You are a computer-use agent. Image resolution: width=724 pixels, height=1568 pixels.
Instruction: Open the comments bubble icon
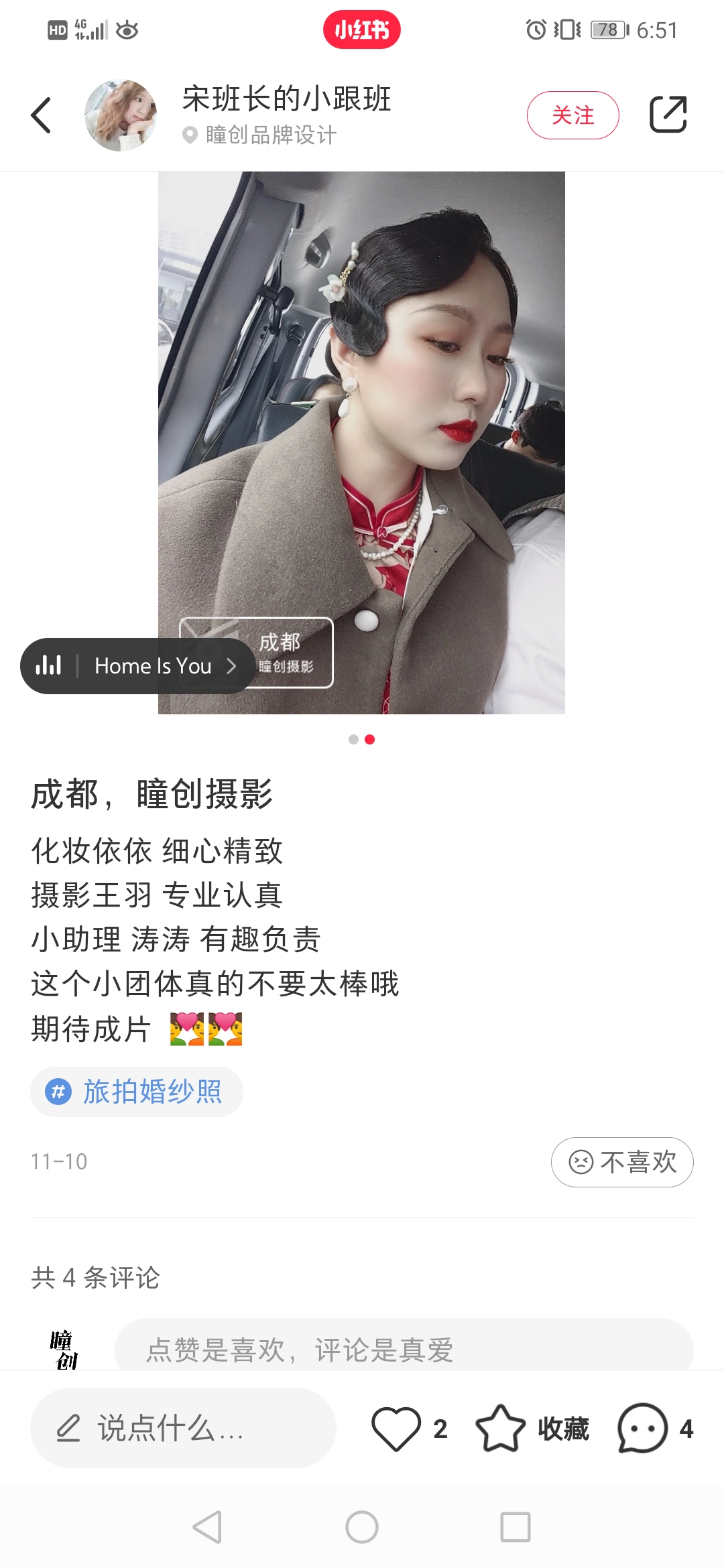pyautogui.click(x=643, y=1428)
